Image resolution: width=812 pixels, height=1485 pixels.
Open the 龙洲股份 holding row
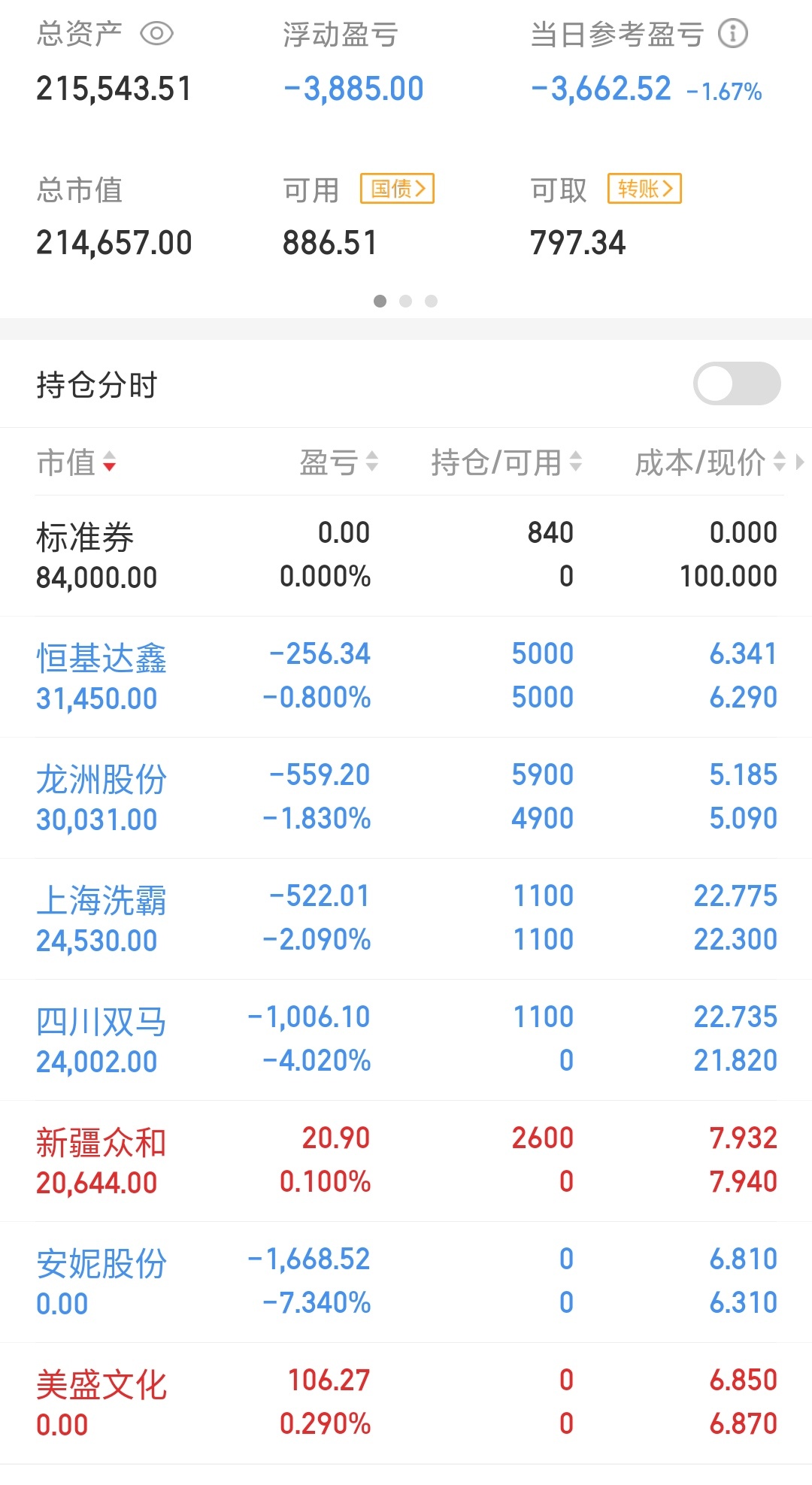(x=406, y=798)
